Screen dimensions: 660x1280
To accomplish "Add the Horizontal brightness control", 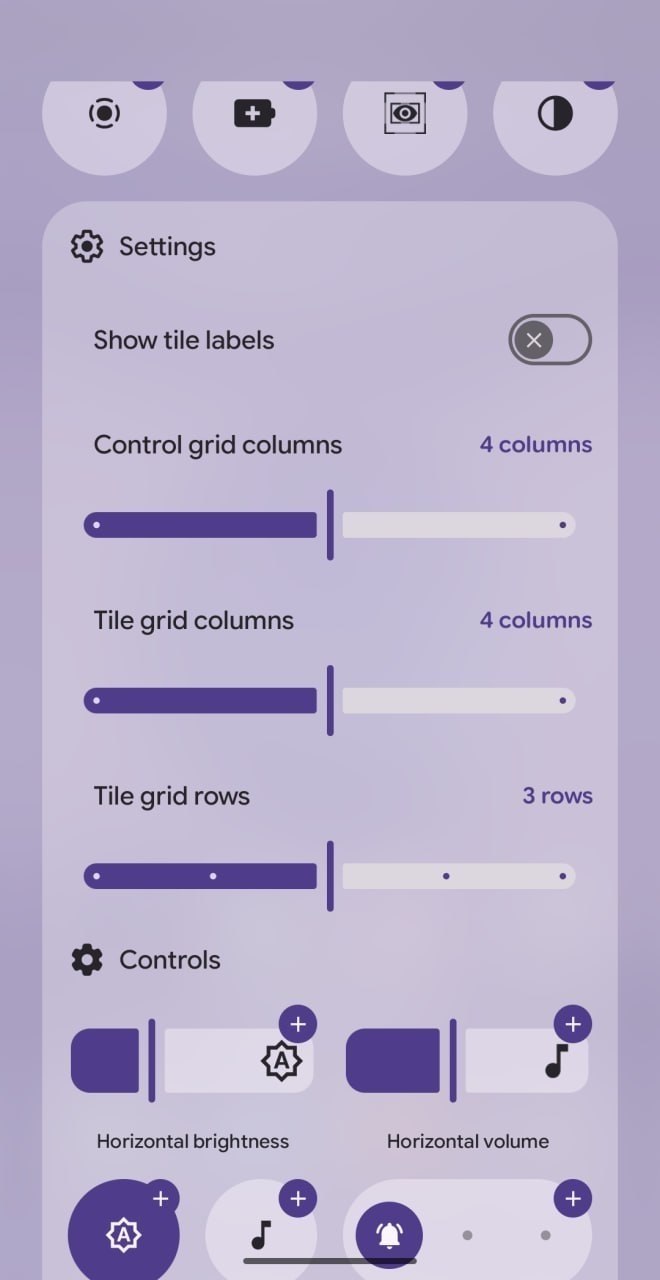I will [298, 1024].
